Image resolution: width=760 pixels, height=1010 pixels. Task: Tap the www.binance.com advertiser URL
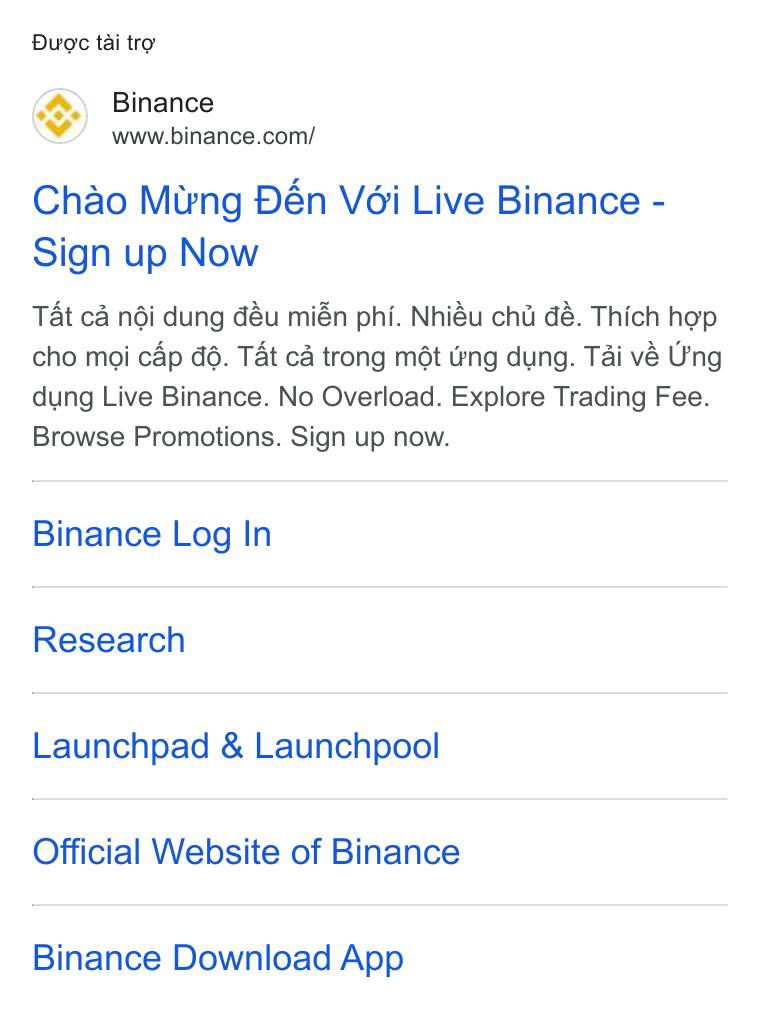click(213, 137)
